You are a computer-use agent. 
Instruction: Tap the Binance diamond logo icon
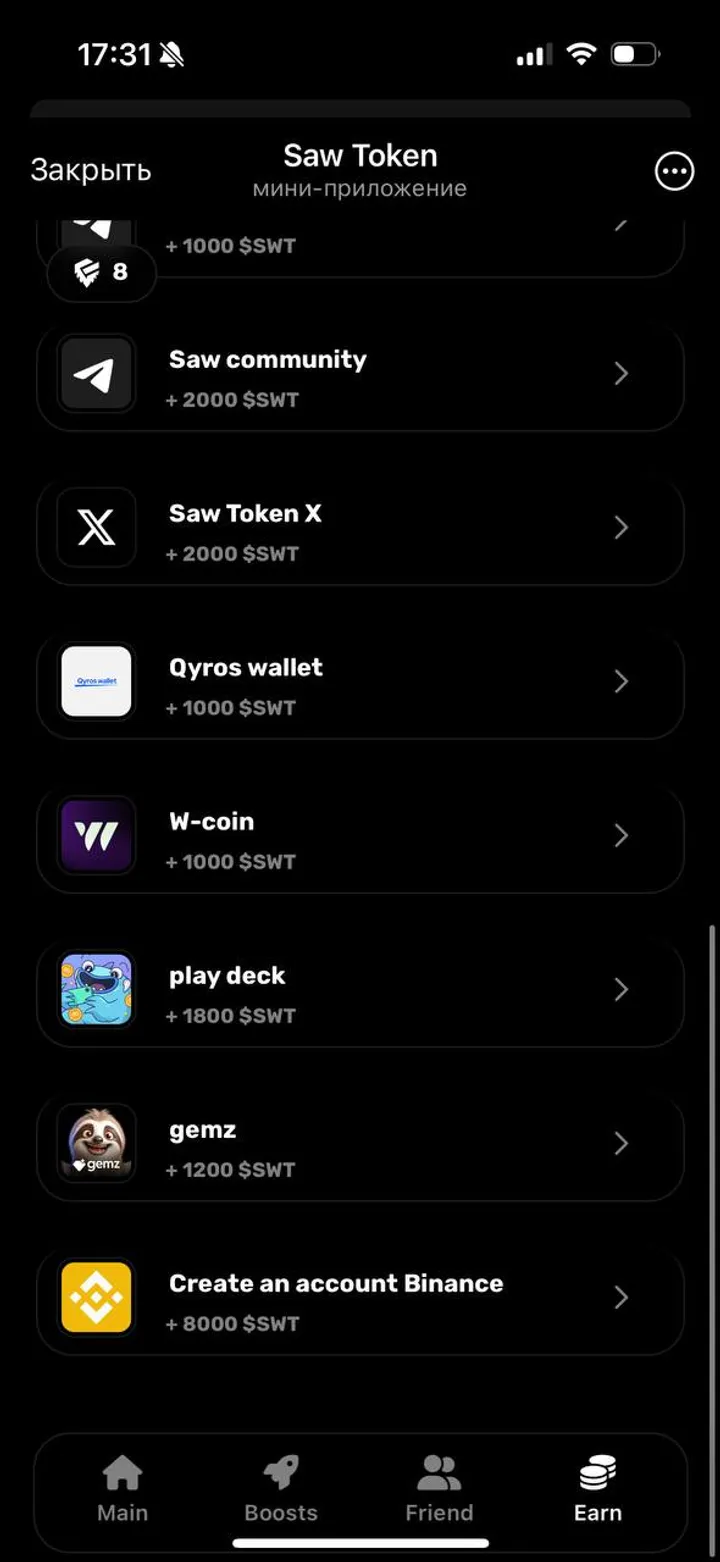[95, 1298]
